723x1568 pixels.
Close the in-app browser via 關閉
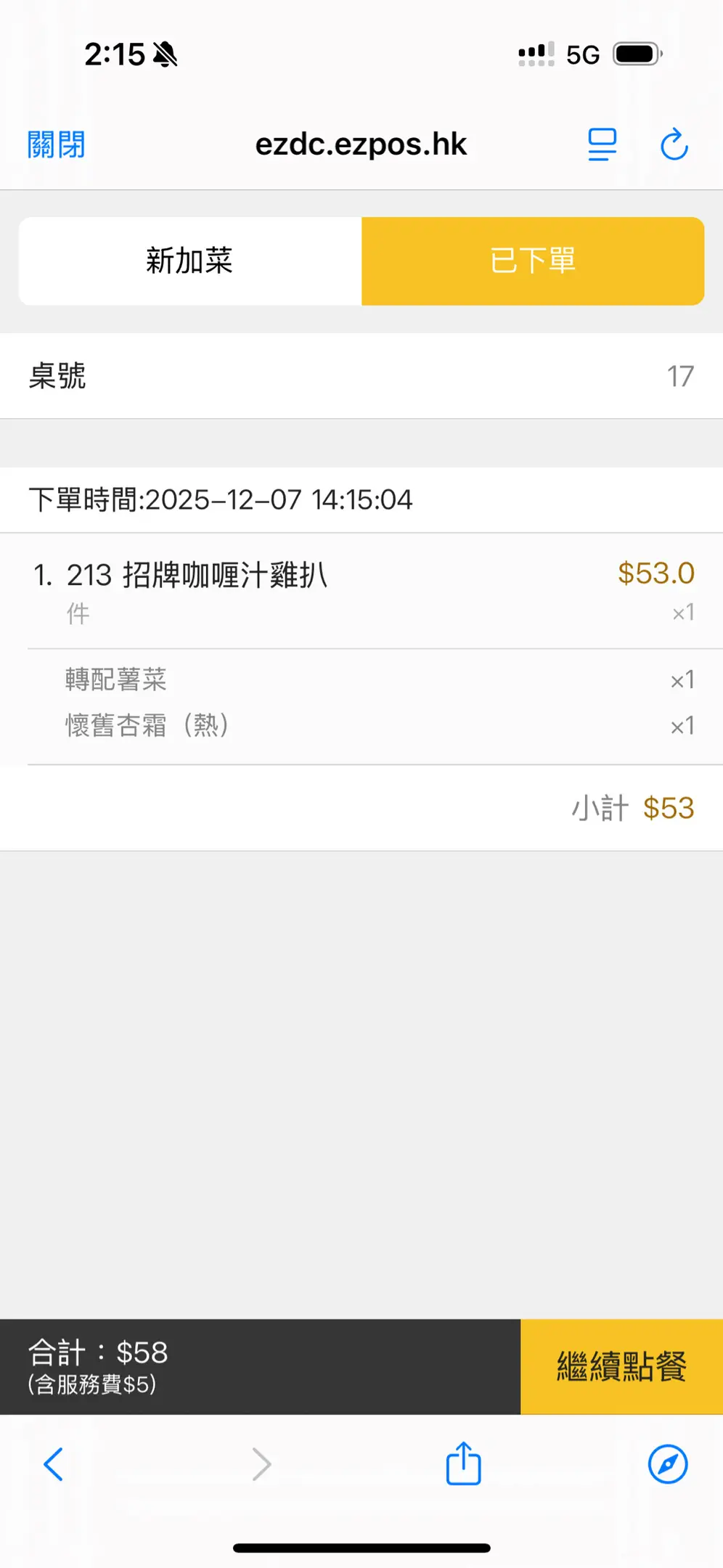pos(57,144)
